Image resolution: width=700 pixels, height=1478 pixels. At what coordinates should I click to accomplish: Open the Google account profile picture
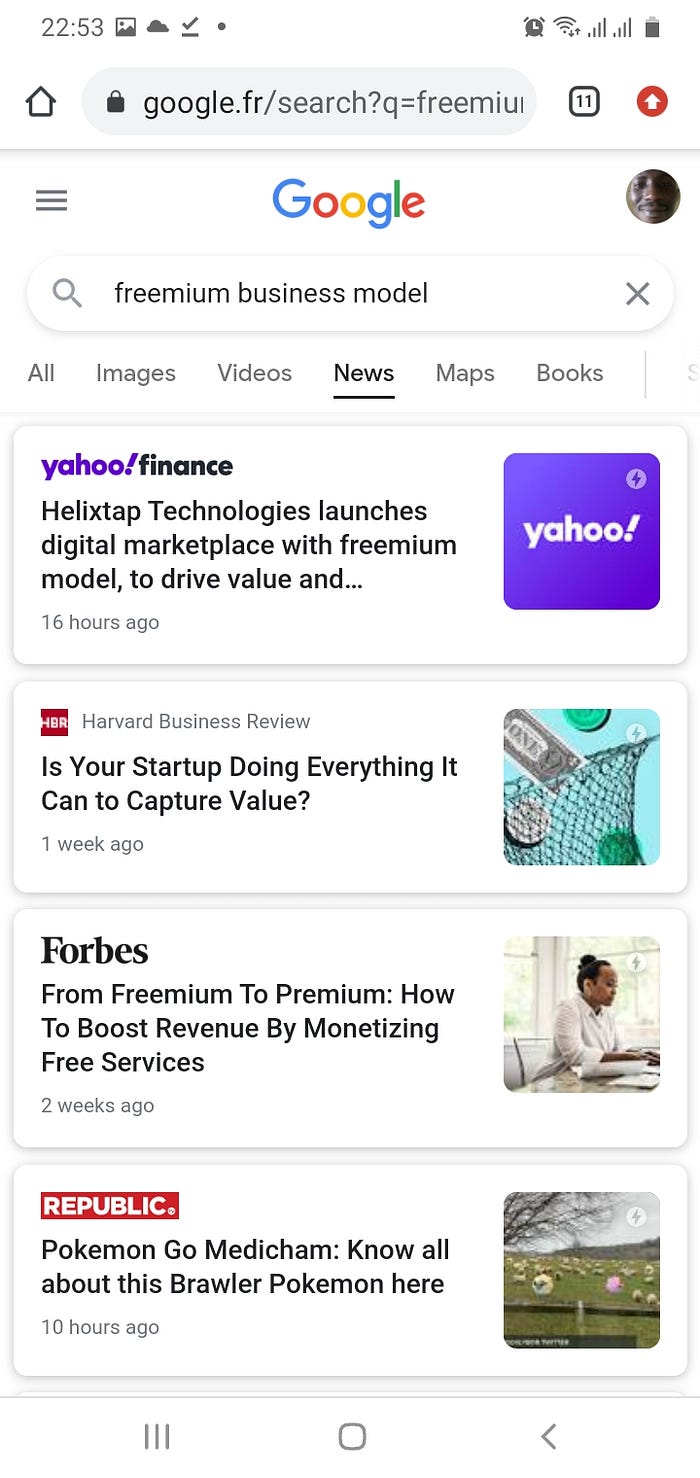[x=652, y=197]
